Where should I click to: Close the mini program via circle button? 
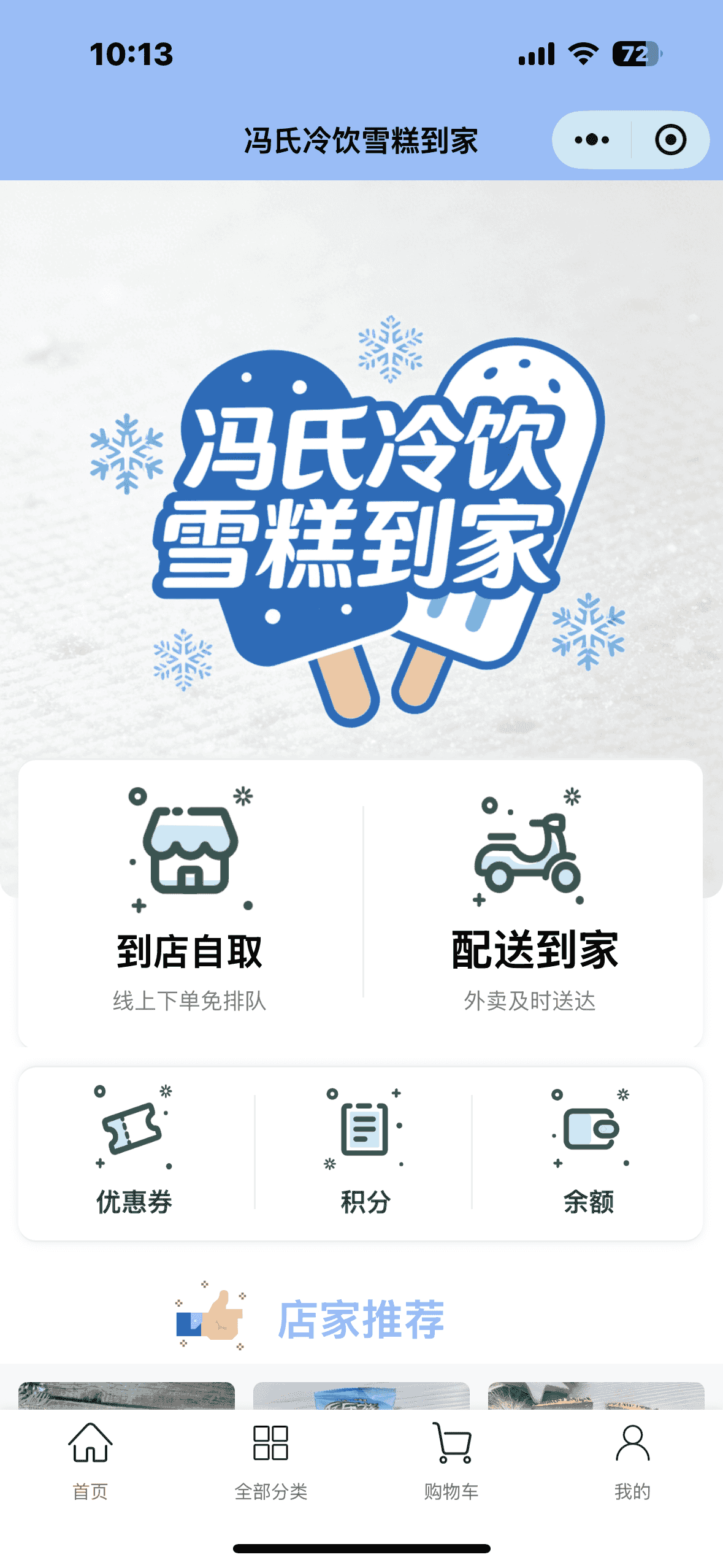point(670,140)
